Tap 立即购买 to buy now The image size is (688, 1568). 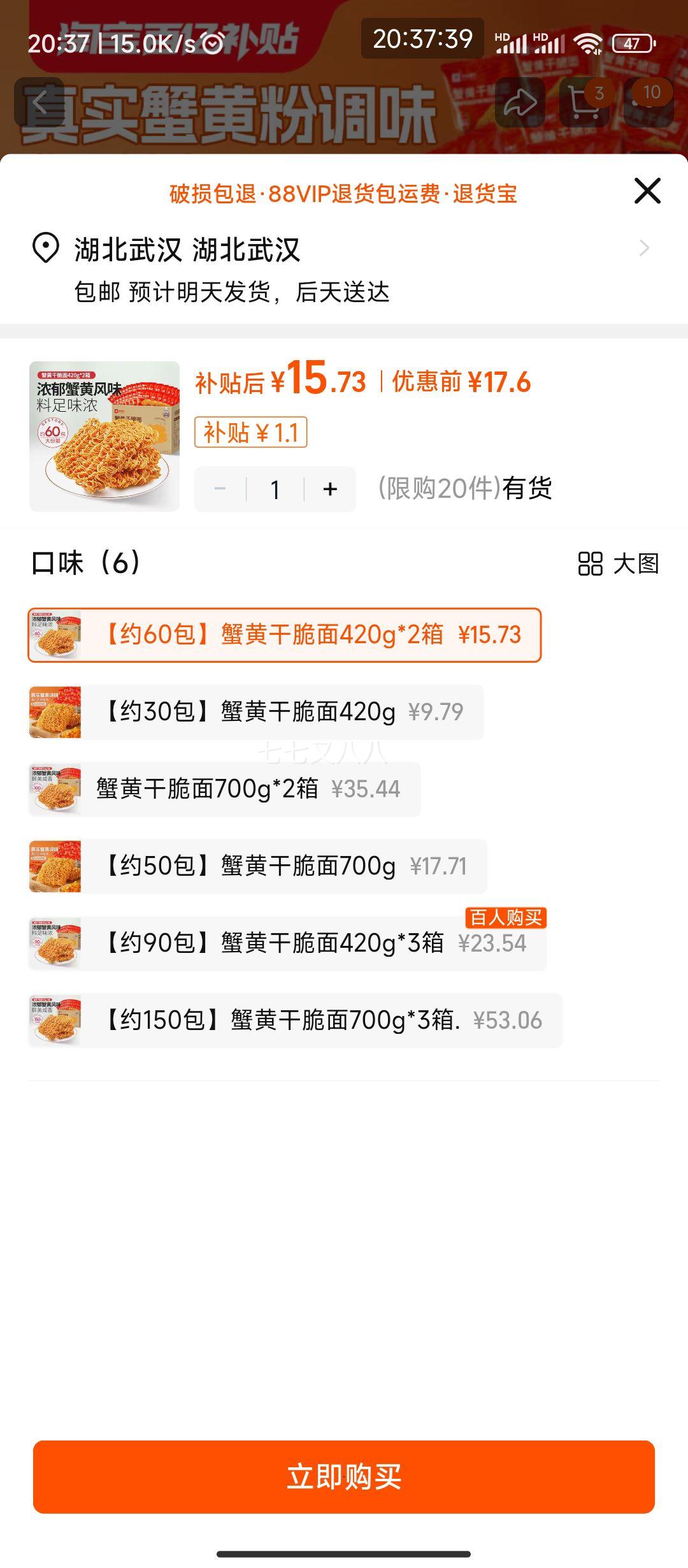(x=344, y=1476)
